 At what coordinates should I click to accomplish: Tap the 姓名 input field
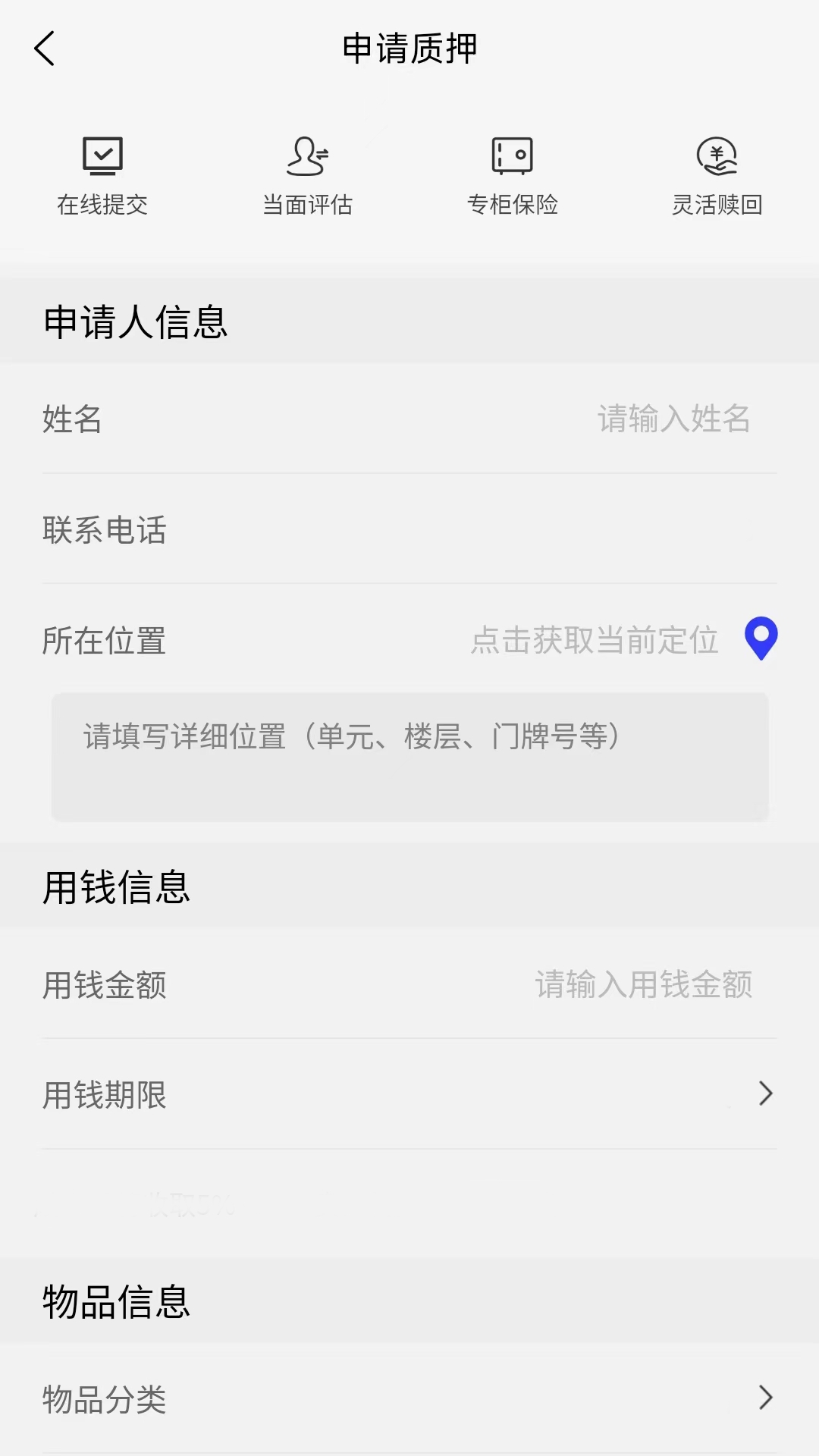coord(673,419)
